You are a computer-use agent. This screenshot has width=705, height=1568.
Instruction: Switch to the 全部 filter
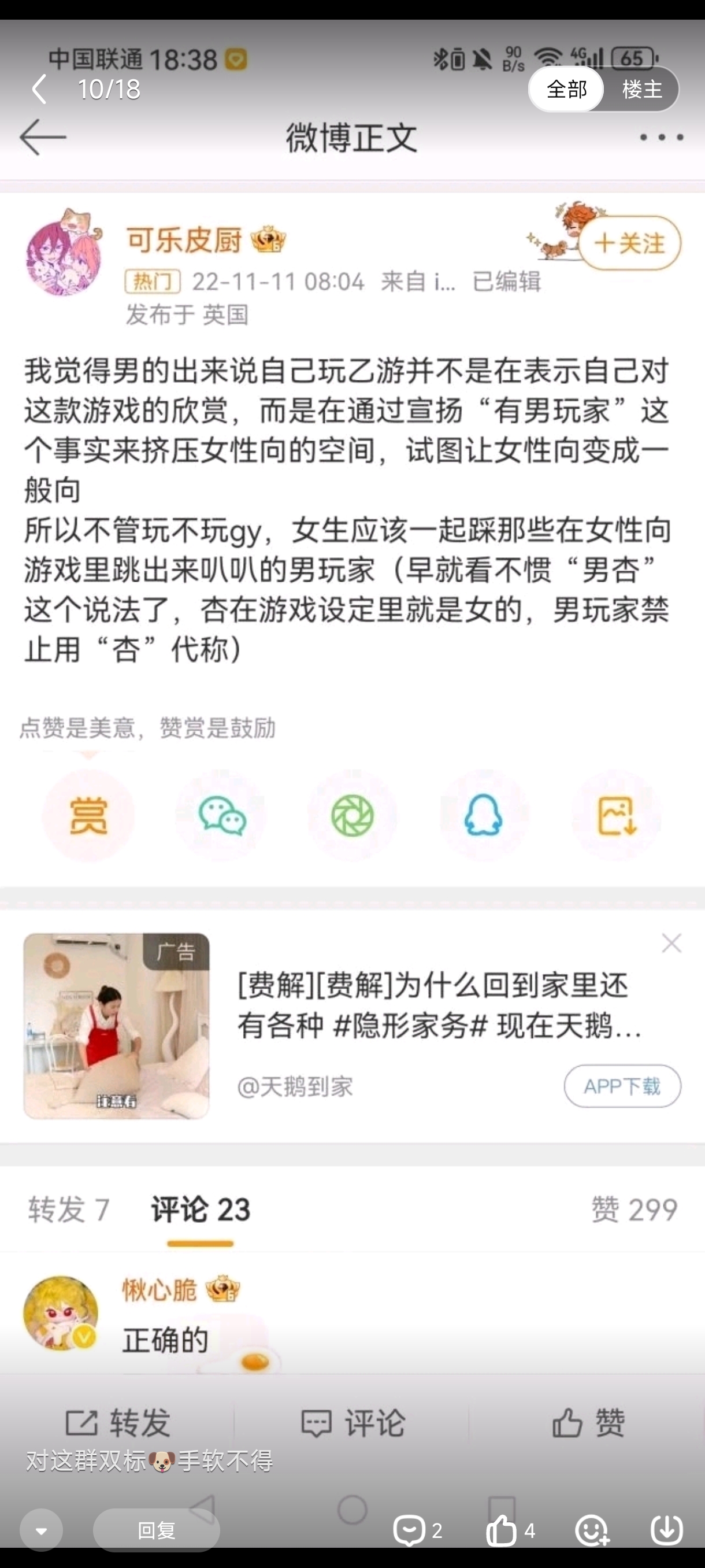(x=566, y=89)
